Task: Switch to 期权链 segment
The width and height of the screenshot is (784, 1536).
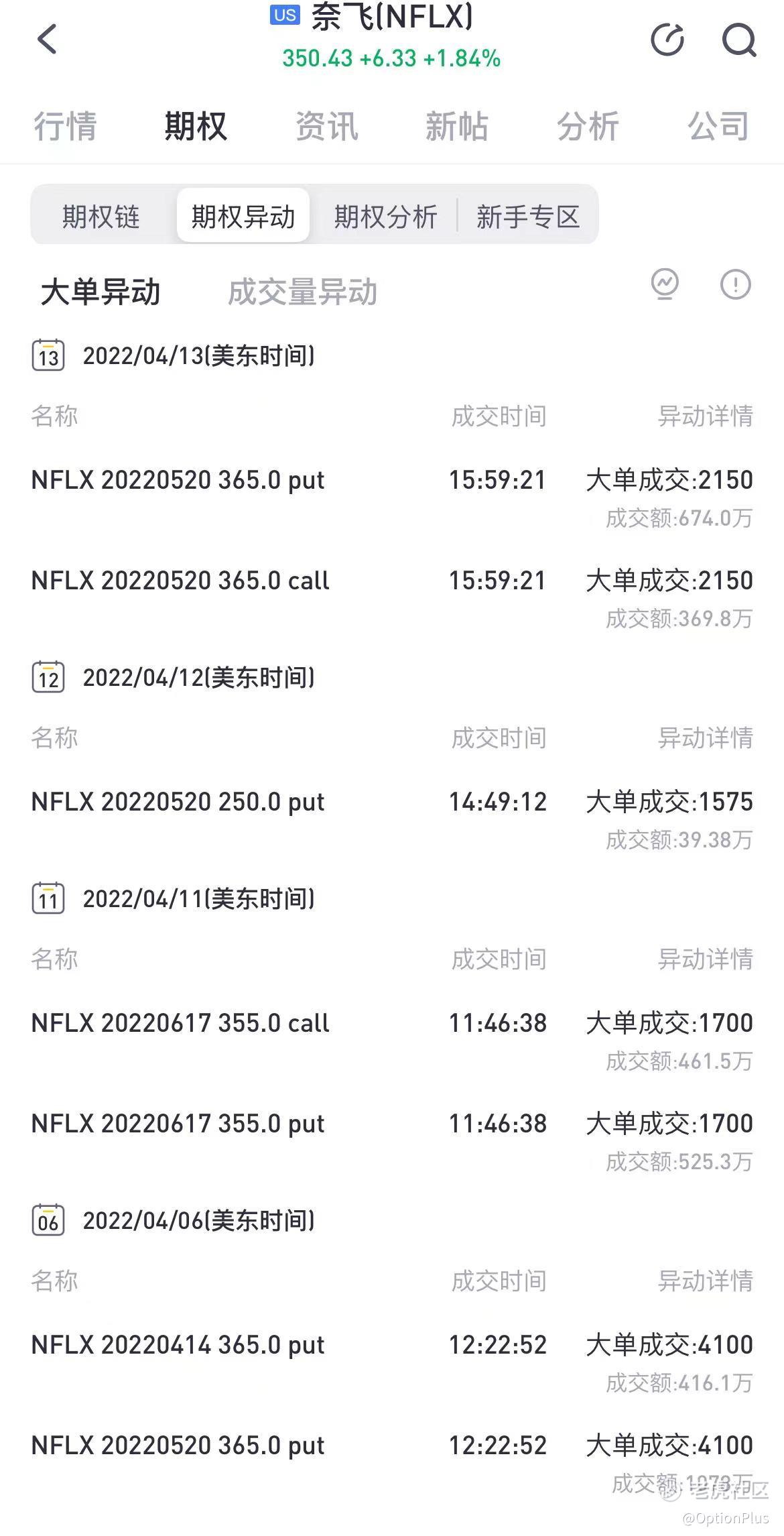Action: coord(101,216)
